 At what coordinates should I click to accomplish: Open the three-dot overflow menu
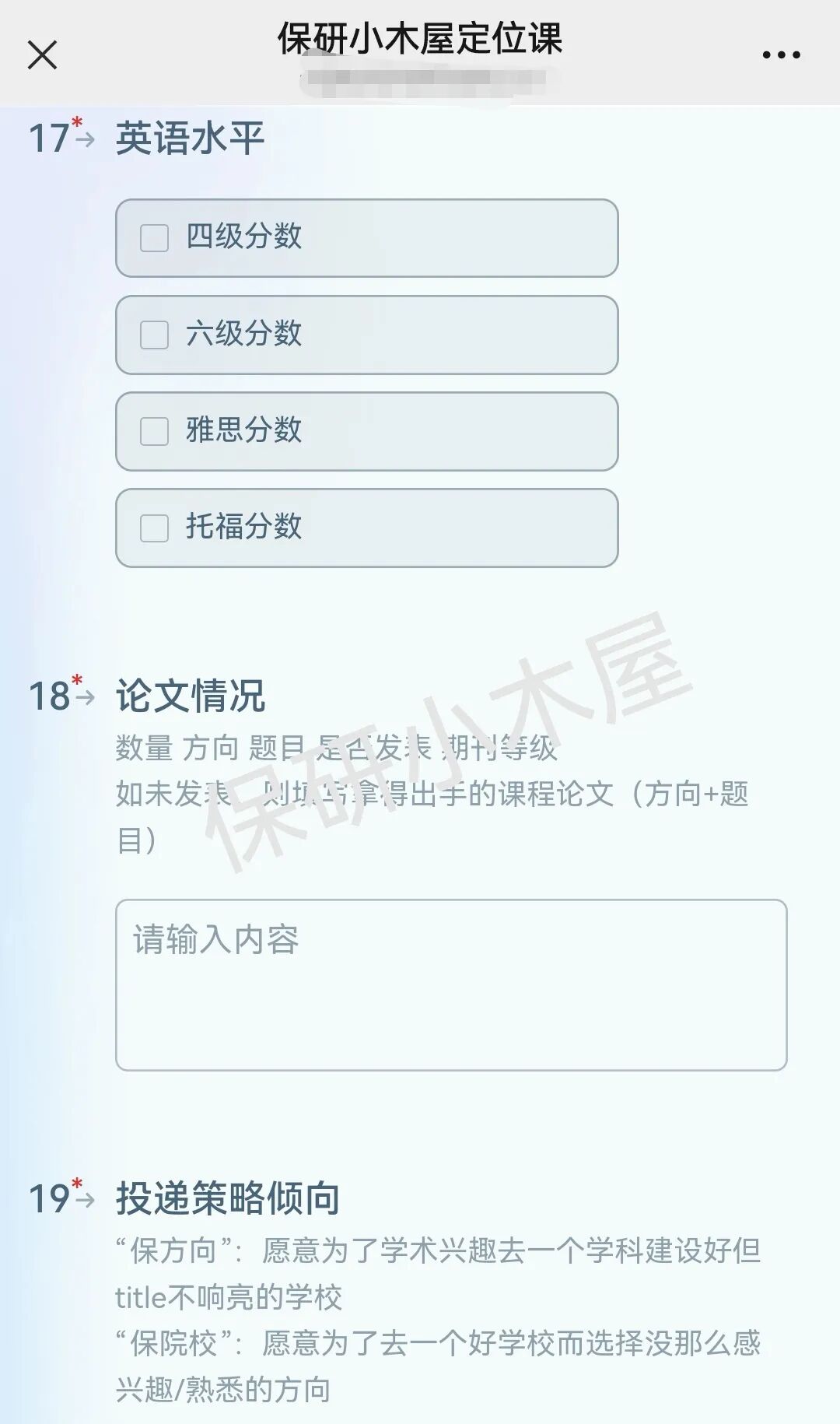(x=781, y=55)
